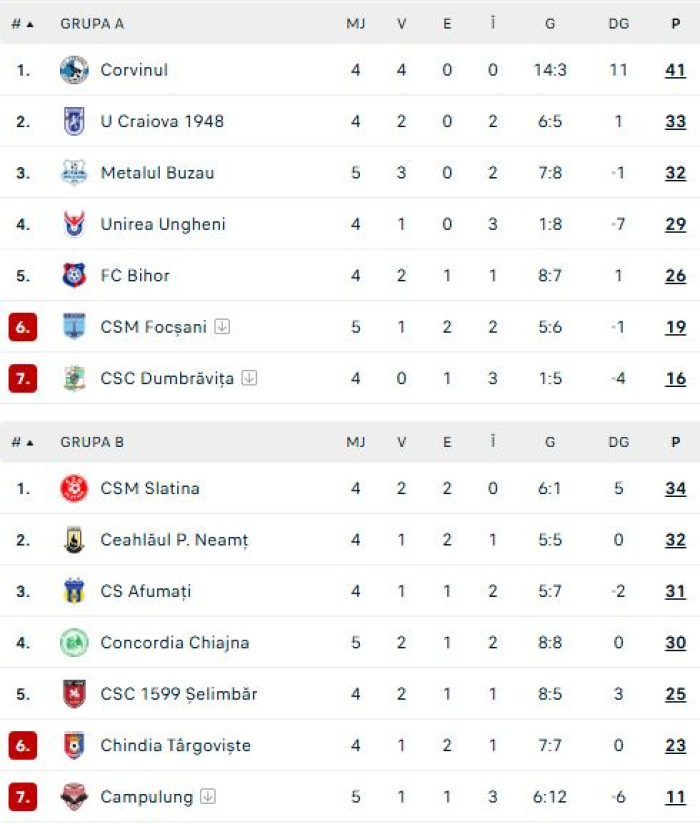Open the Corvinul team row
The image size is (700, 824).
click(x=134, y=70)
